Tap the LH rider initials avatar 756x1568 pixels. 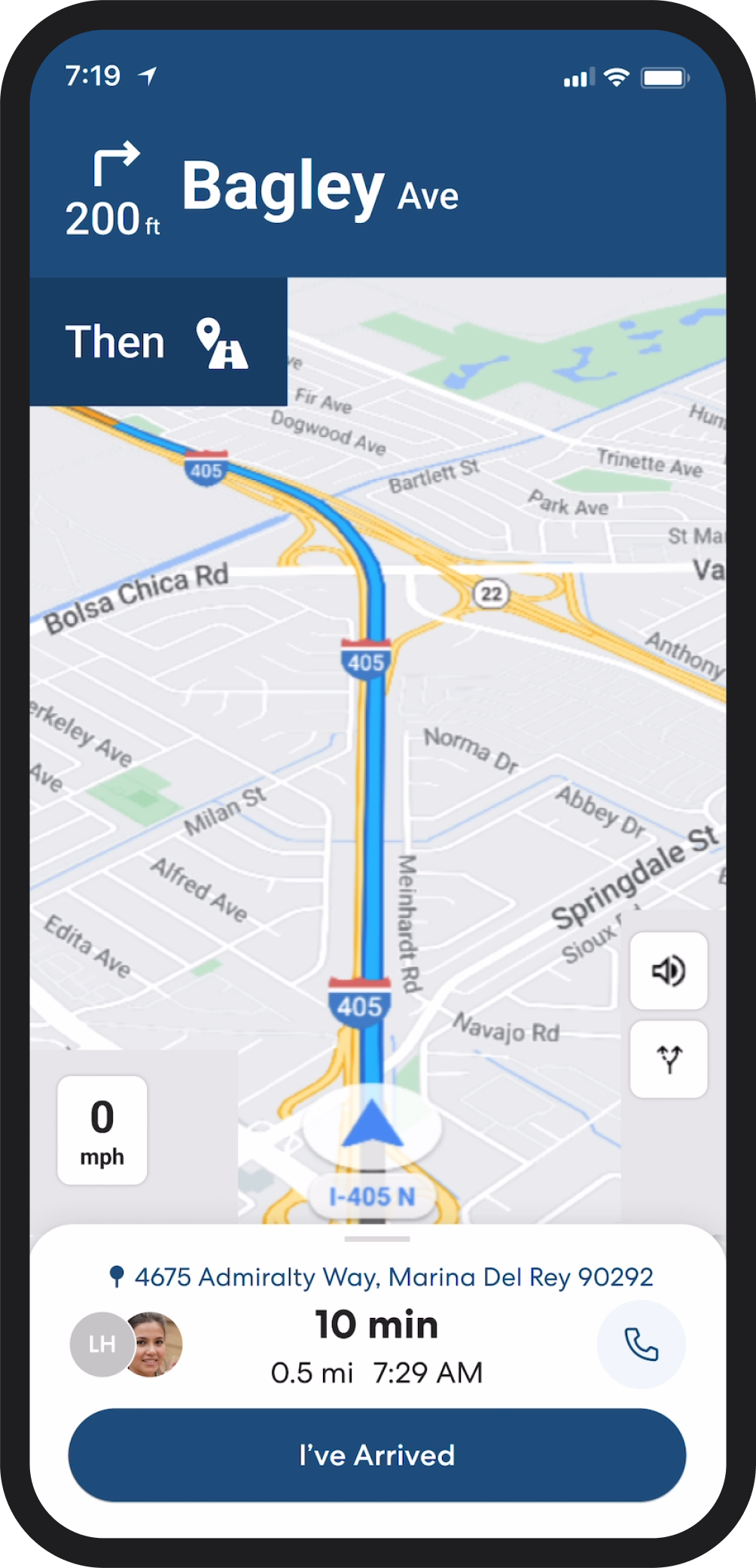[102, 1344]
